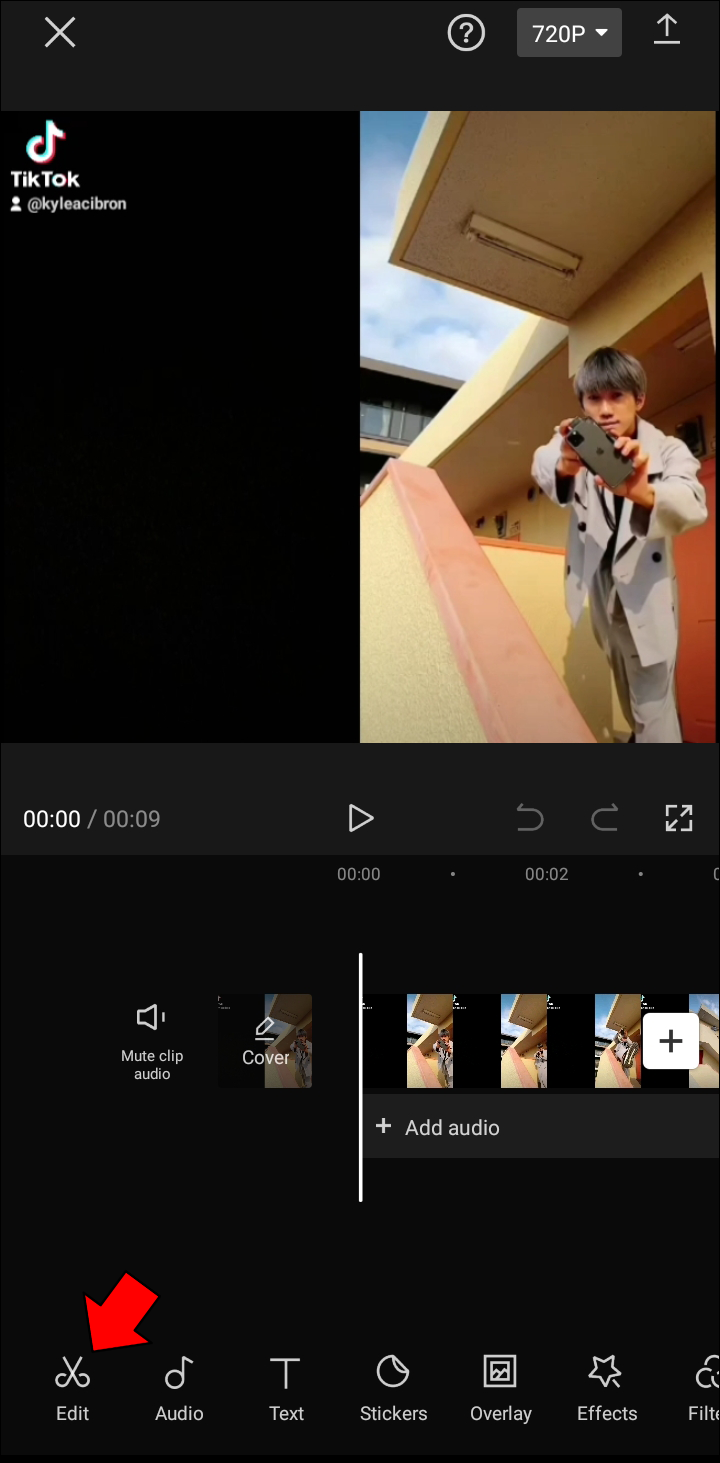Open the Edit scissors tool
The image size is (720, 1463).
[72, 1387]
